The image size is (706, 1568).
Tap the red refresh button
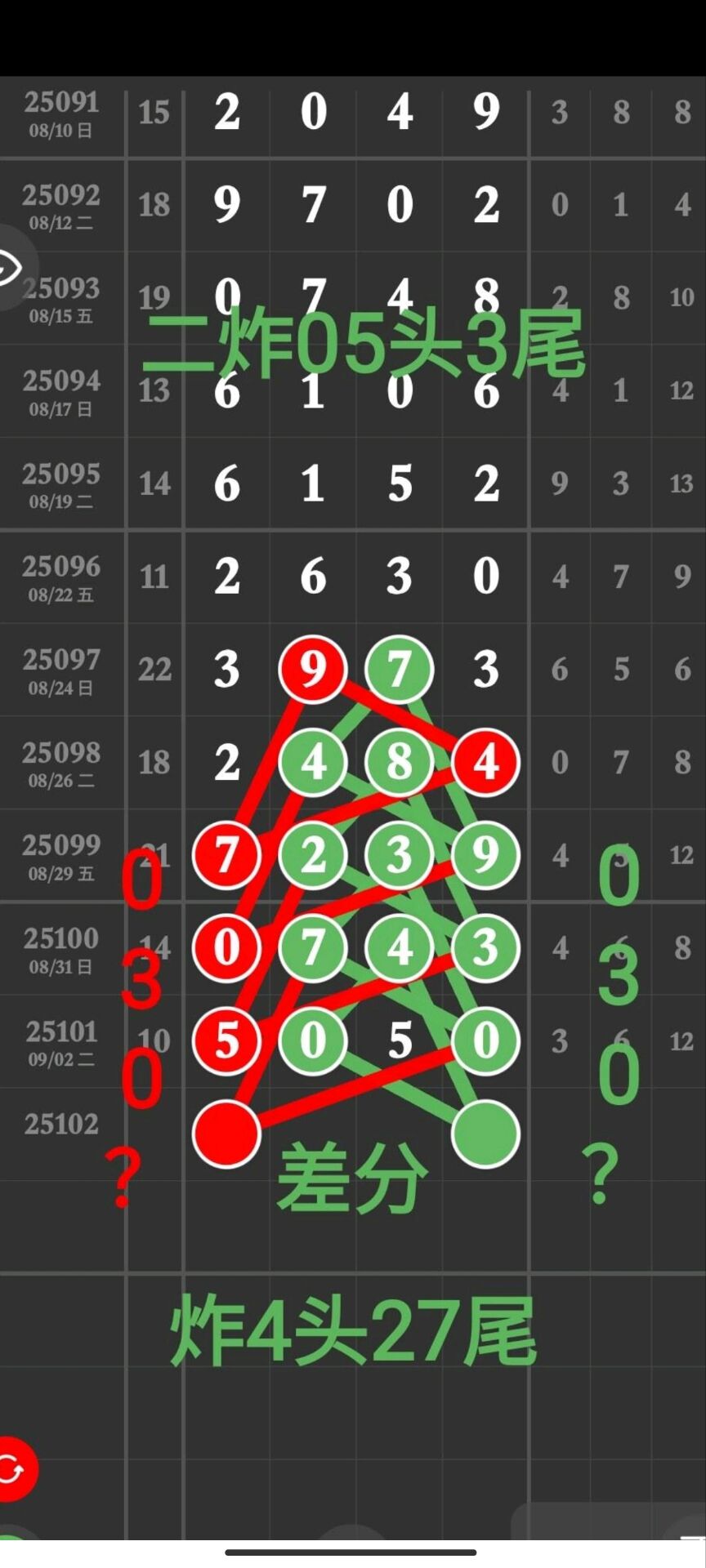(15, 1469)
